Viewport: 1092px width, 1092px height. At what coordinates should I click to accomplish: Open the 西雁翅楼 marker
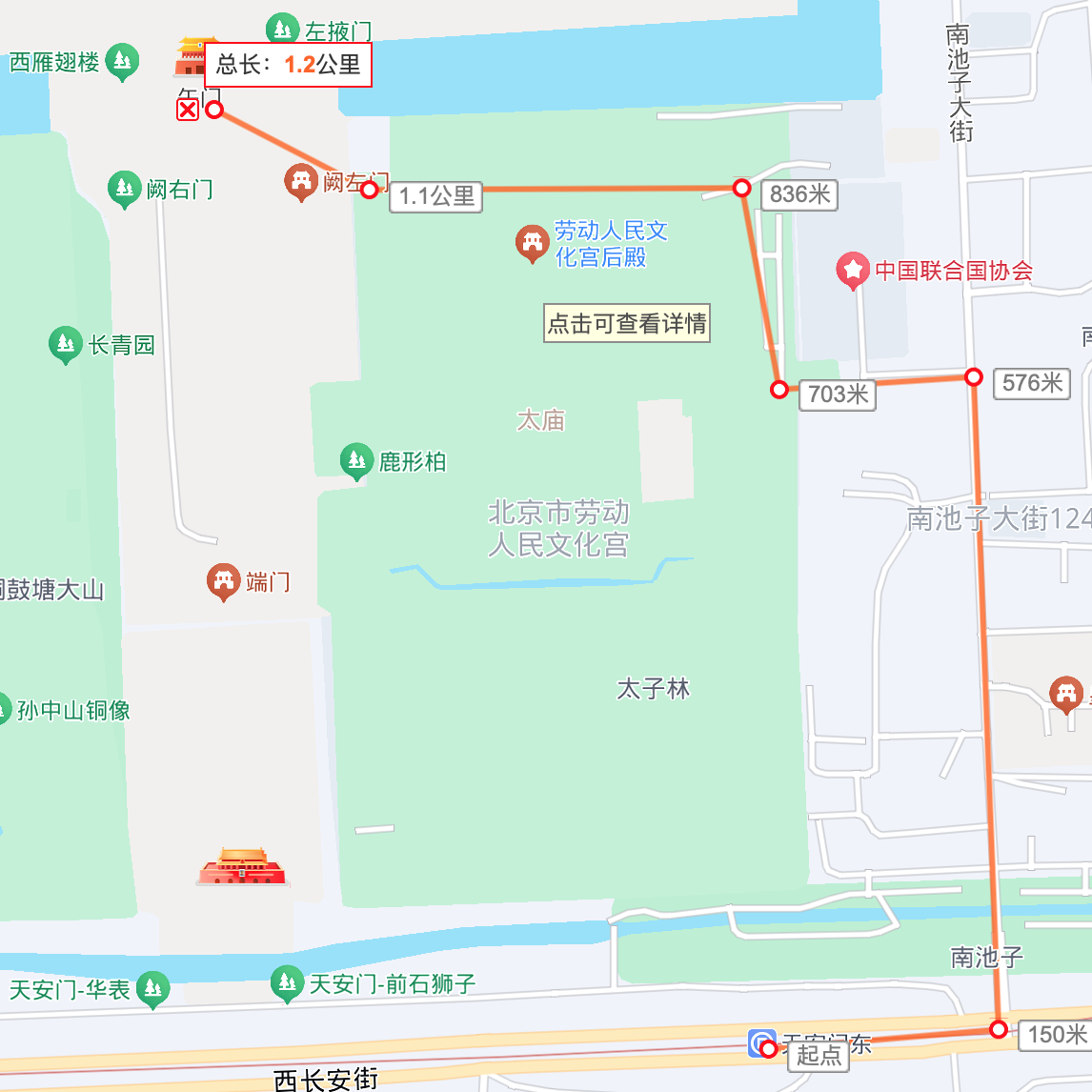coord(122,61)
